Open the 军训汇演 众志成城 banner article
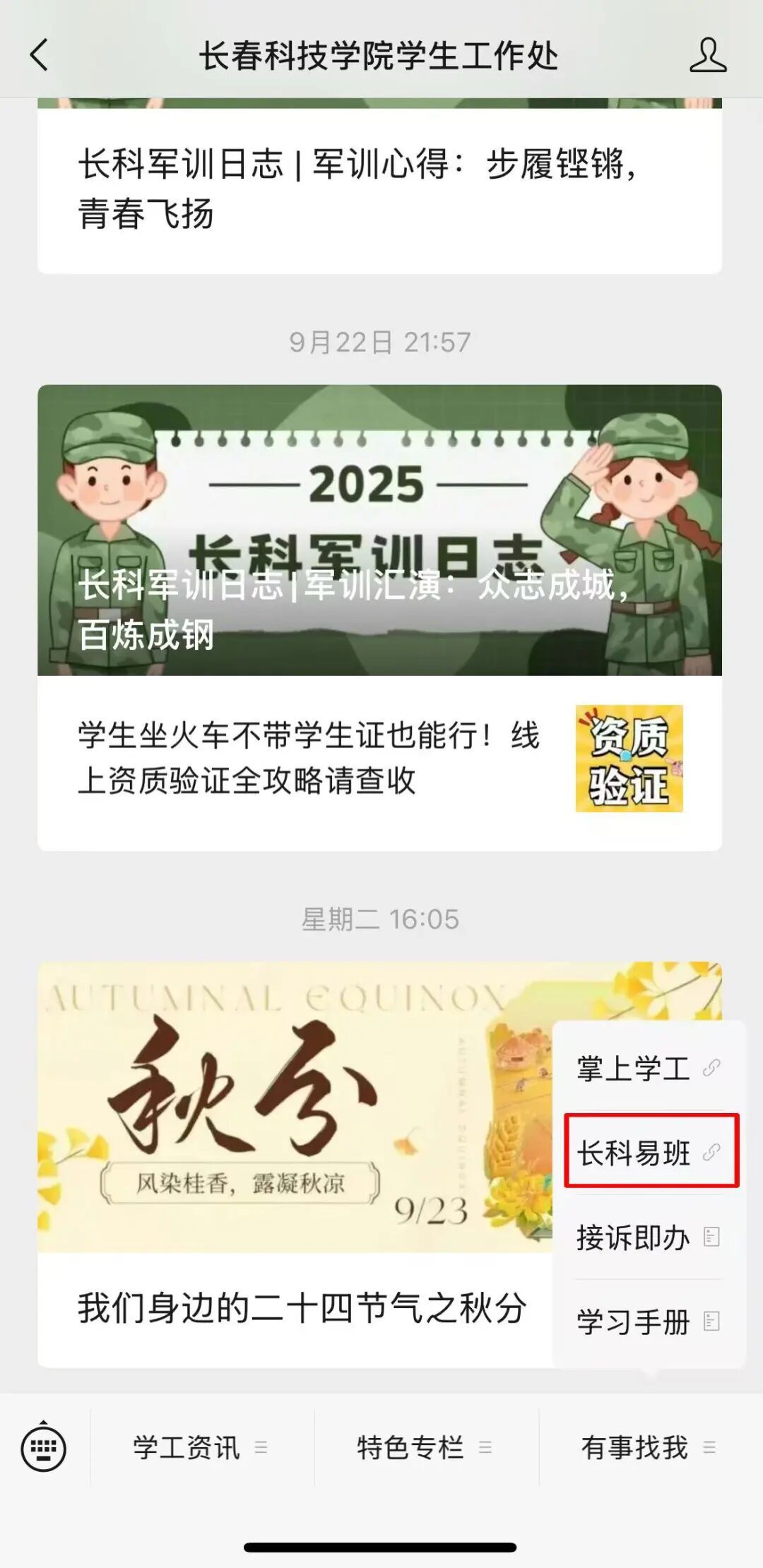Viewport: 763px width, 1568px height. [x=379, y=530]
